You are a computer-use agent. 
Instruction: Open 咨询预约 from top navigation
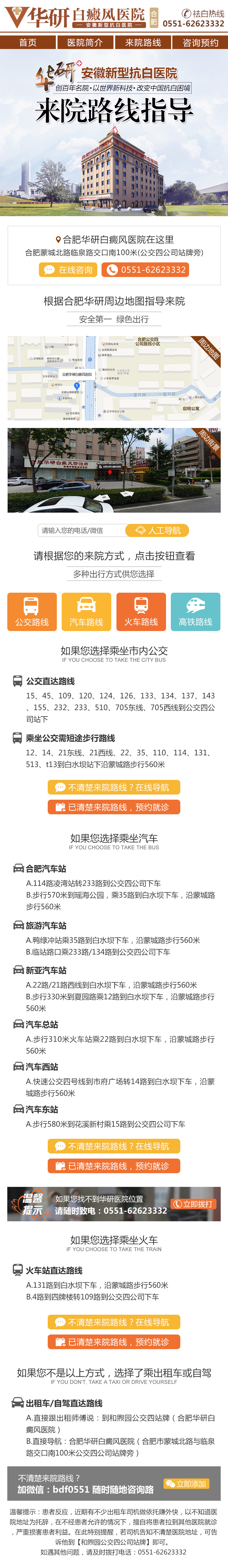pos(200,43)
